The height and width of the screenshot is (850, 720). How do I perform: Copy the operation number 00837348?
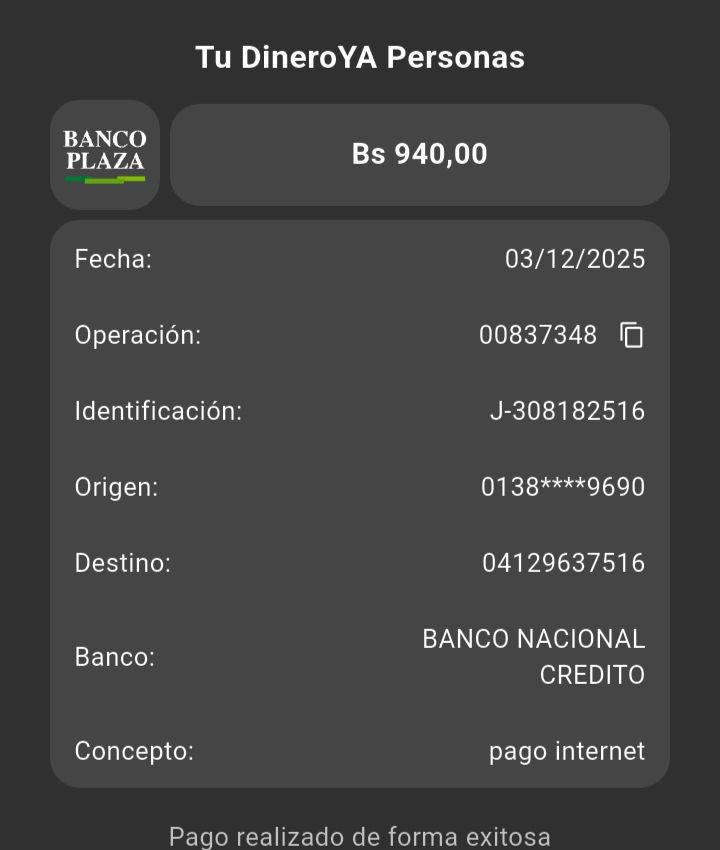click(x=631, y=335)
